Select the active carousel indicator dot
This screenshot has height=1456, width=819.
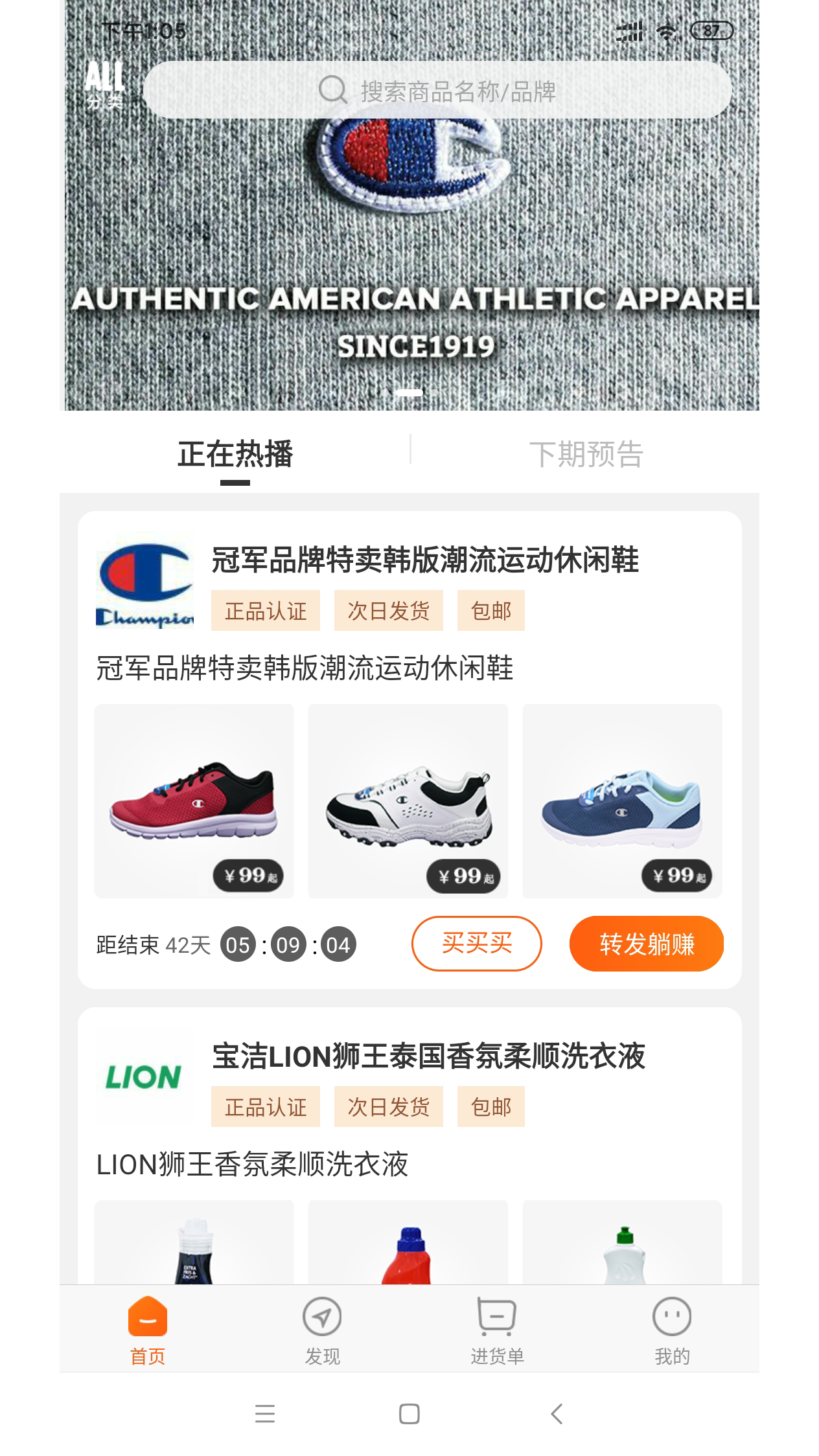pyautogui.click(x=409, y=392)
